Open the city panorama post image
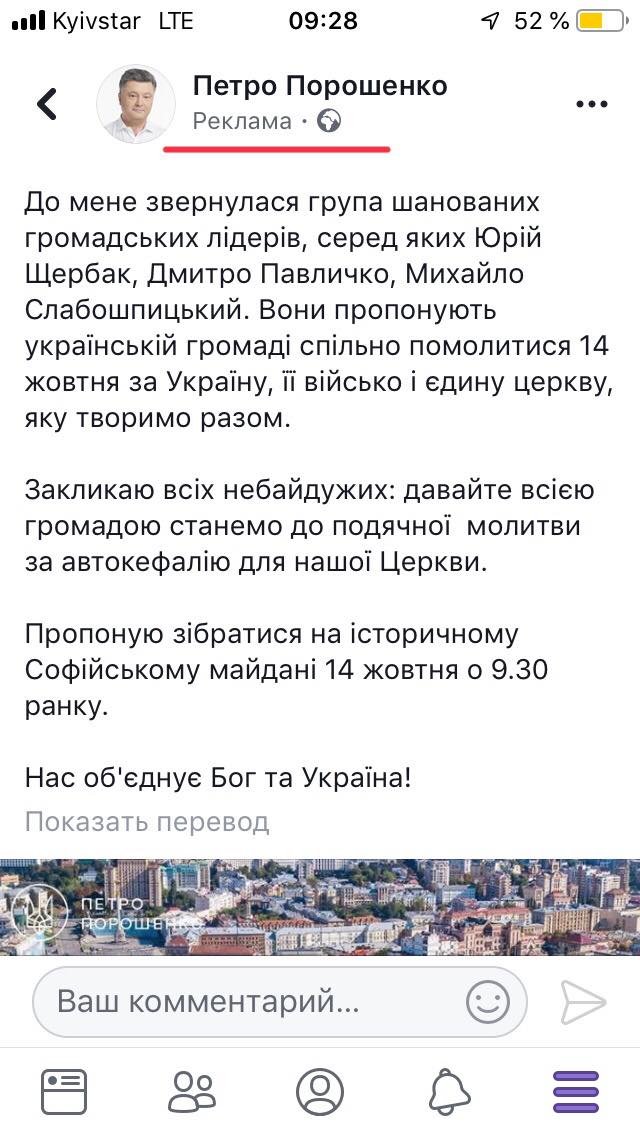 point(320,906)
